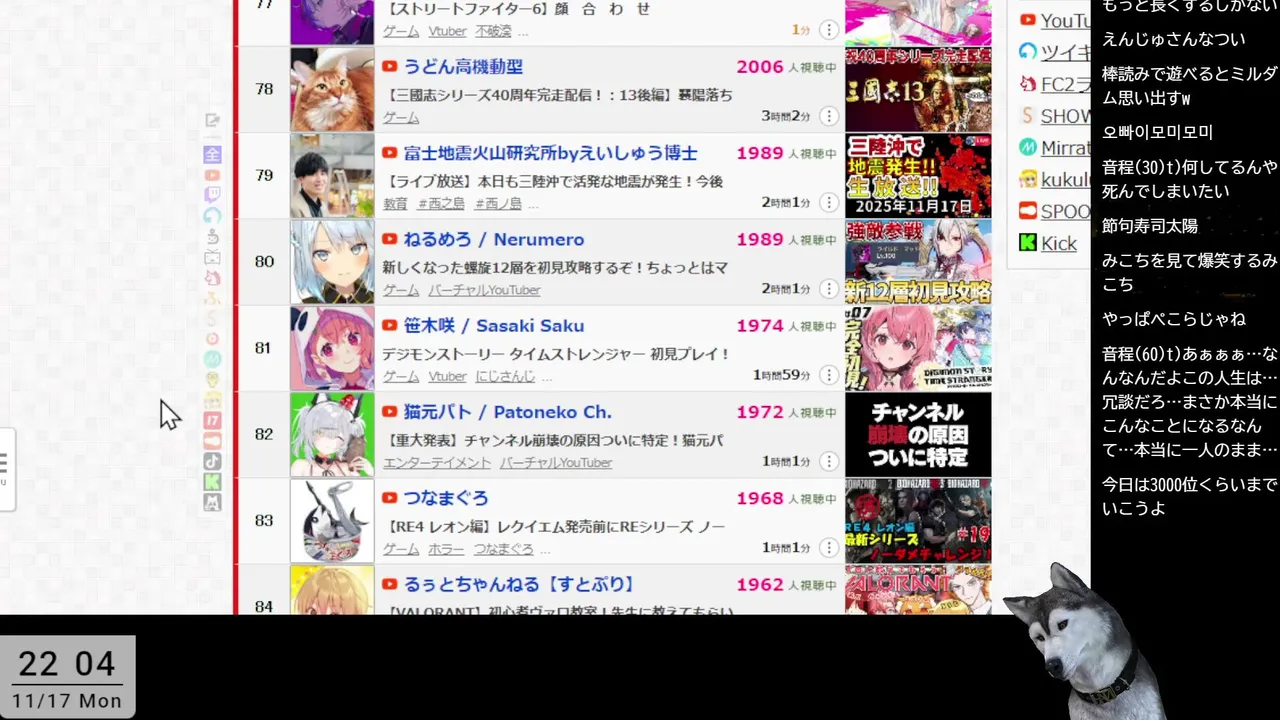Select the にじさんじ tag under Sasaki Saku
The width and height of the screenshot is (1280, 720).
504,376
